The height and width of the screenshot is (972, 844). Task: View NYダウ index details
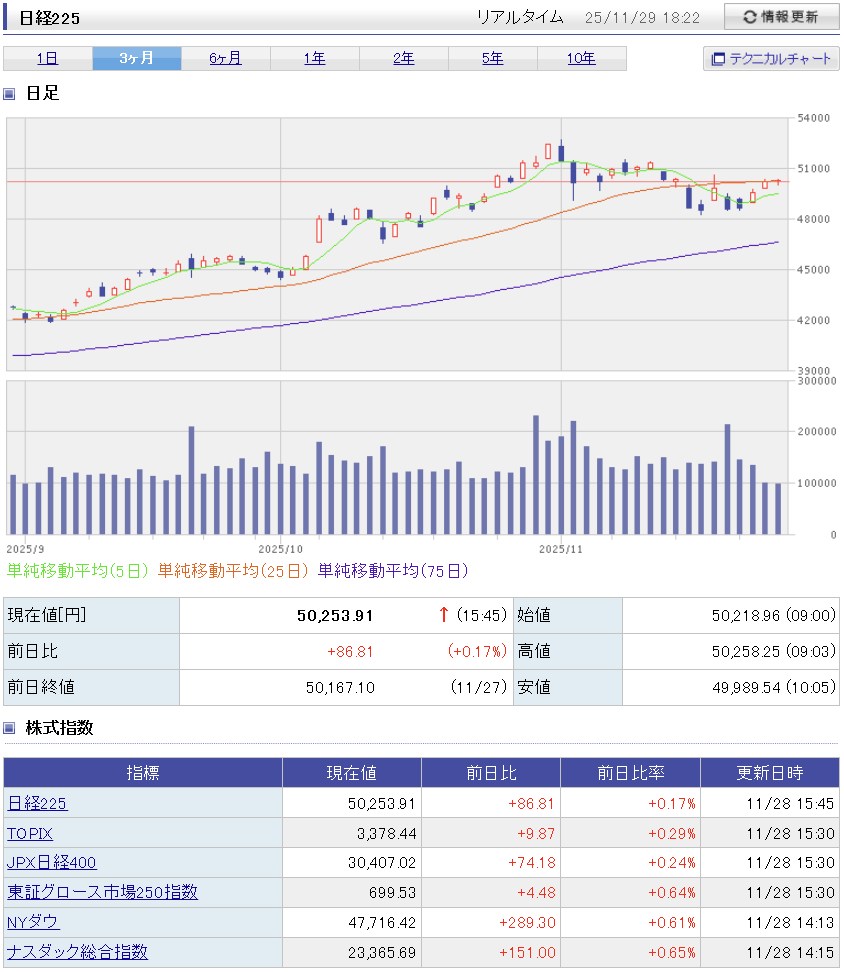(x=33, y=922)
